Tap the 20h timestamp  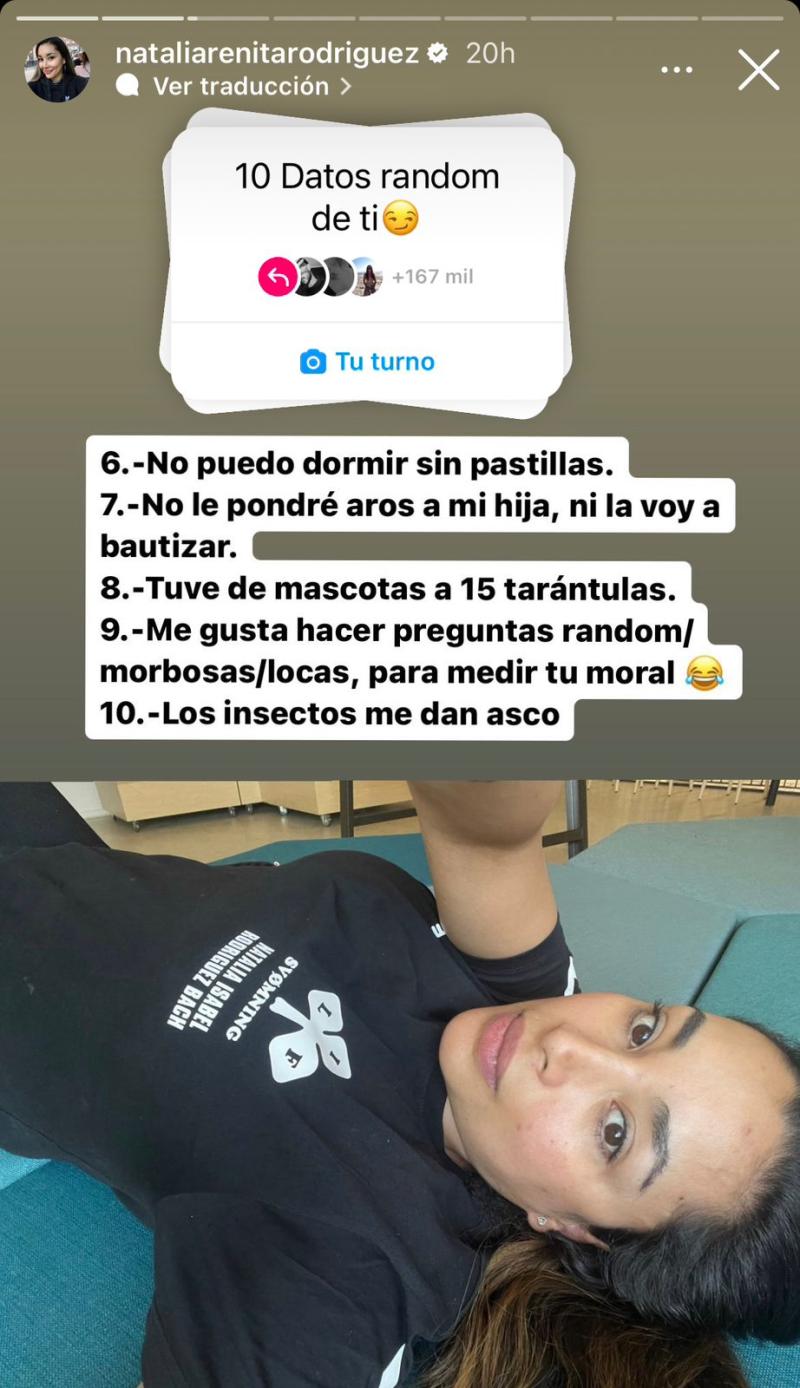tap(489, 55)
